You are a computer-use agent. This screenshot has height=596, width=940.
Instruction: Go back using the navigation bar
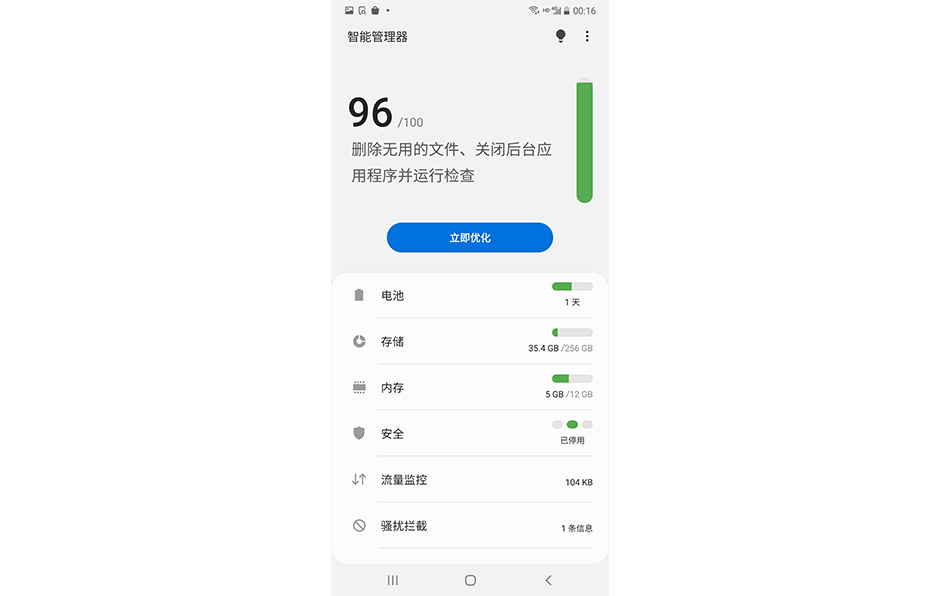pos(548,580)
